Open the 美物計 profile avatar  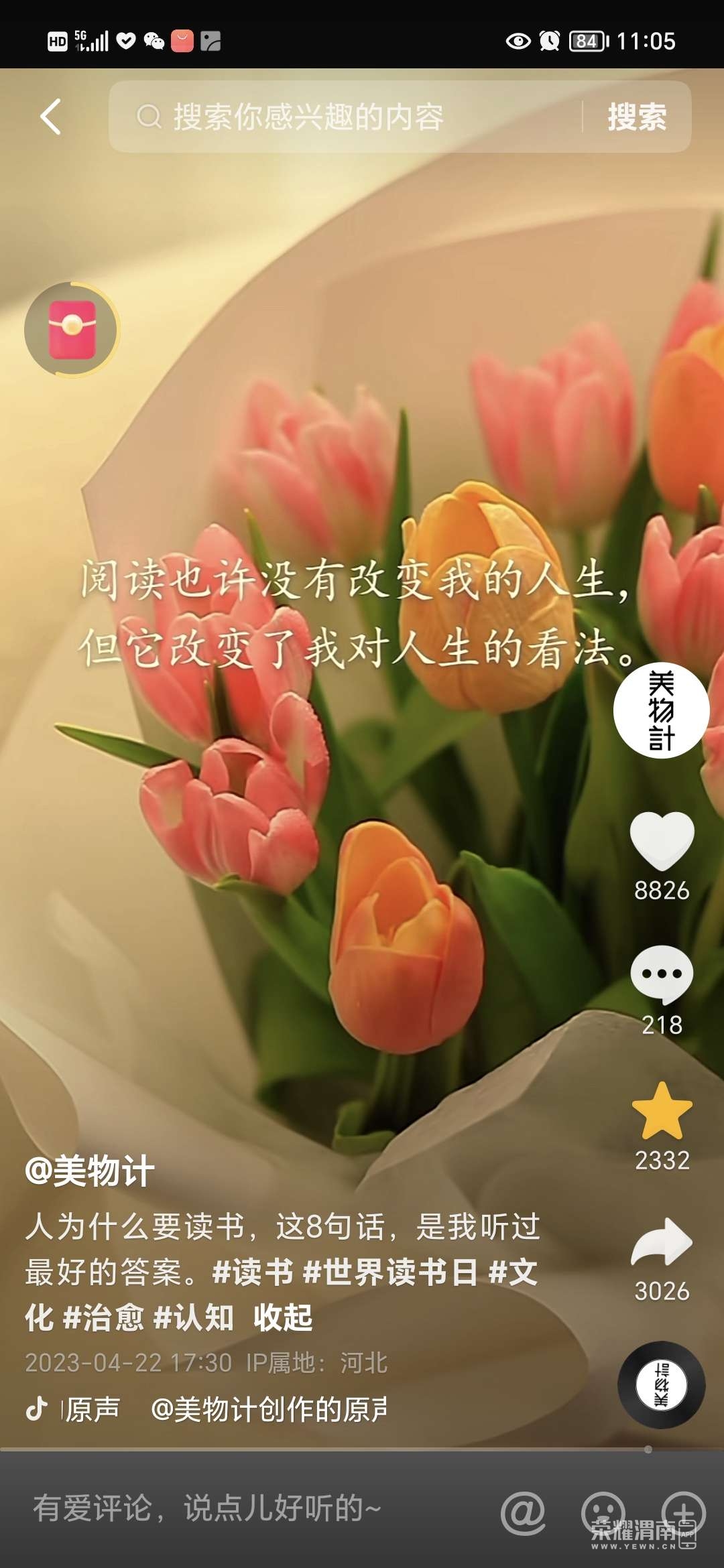tap(661, 710)
